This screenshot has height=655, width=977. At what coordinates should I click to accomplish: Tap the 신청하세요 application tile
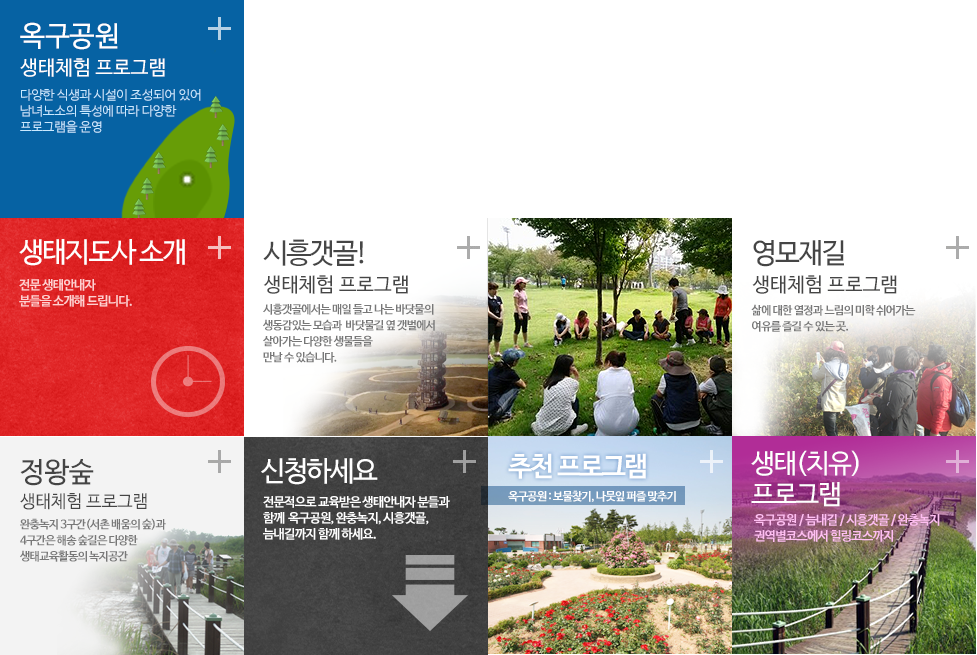(x=365, y=545)
